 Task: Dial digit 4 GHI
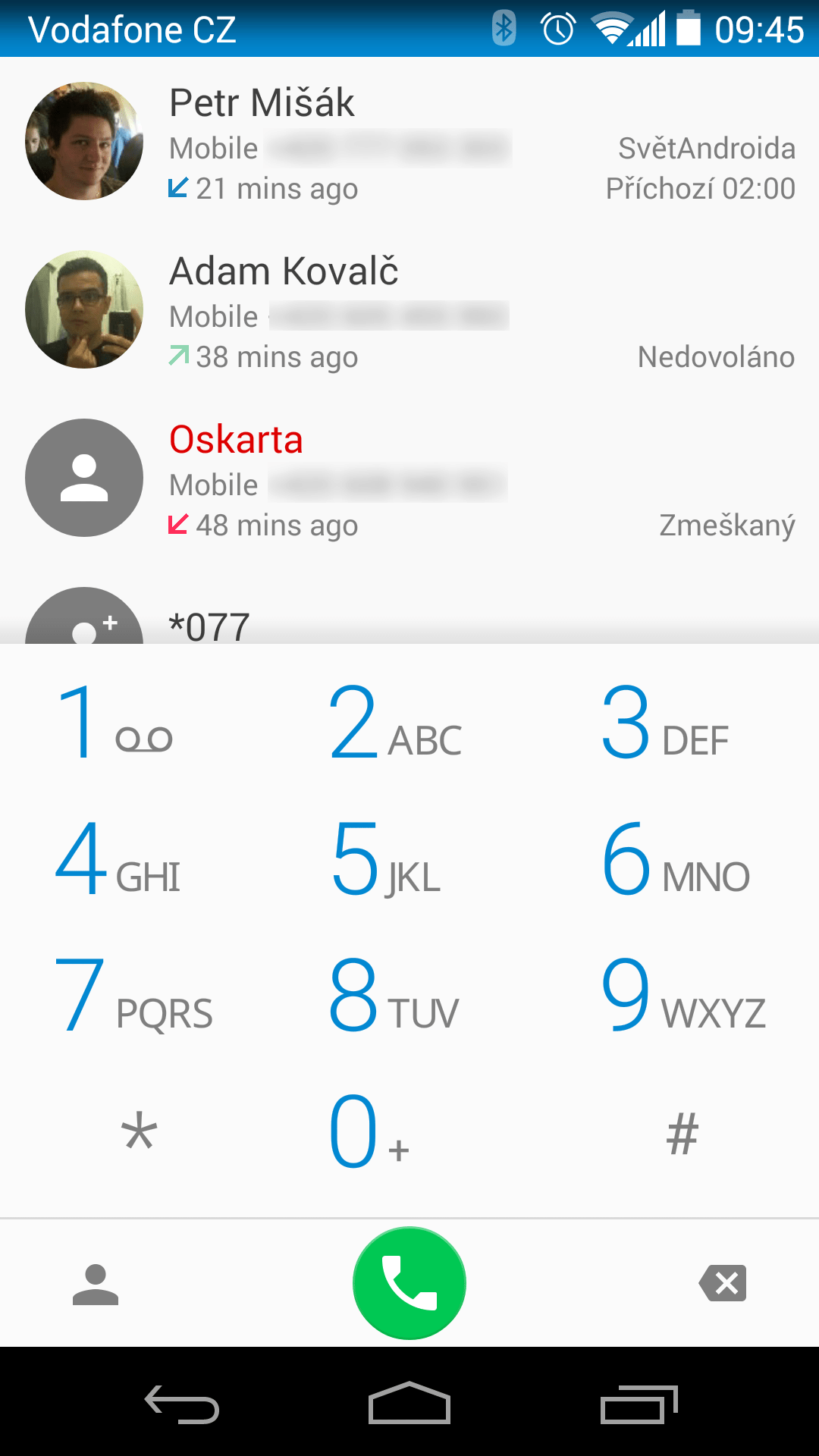(136, 857)
